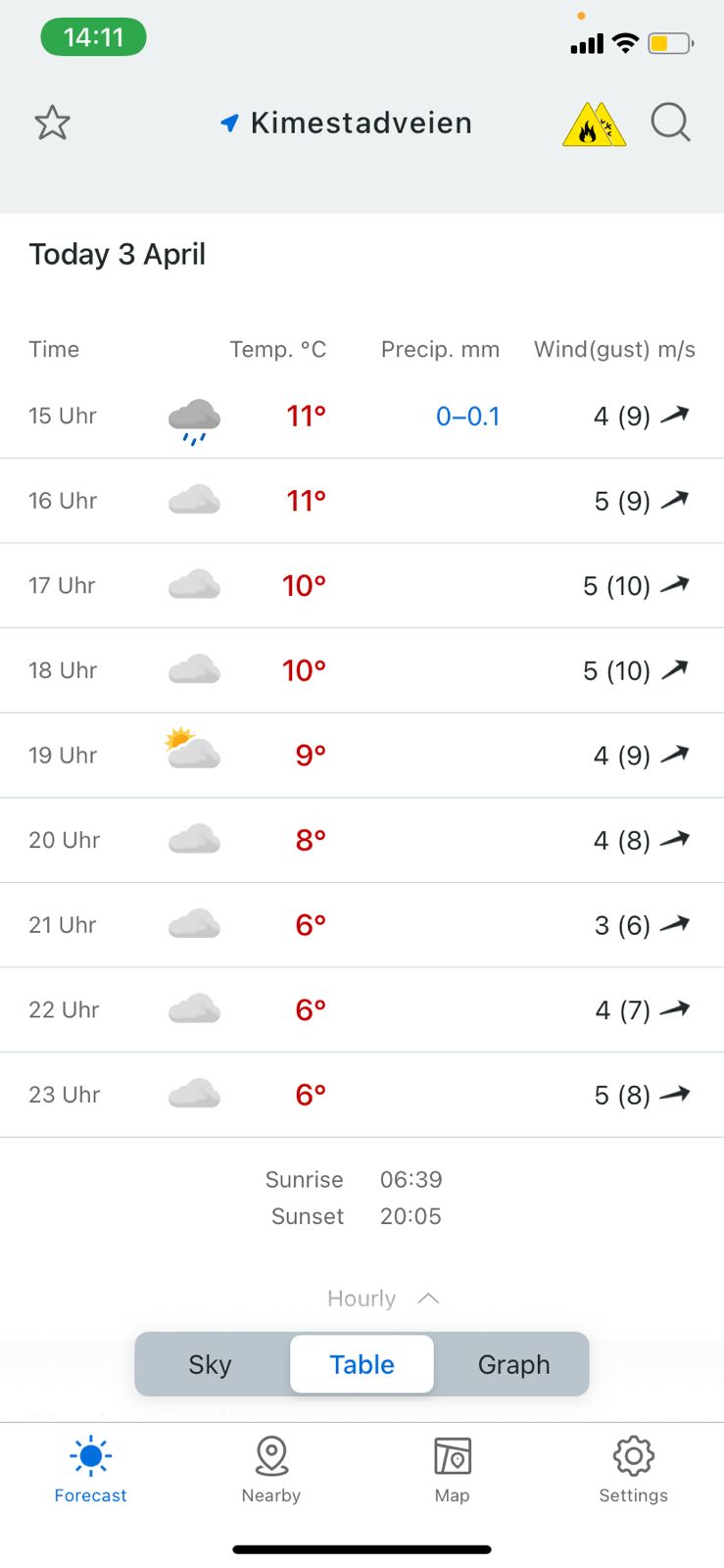724x1568 pixels.
Task: Open the Forecast tab
Action: (90, 1470)
